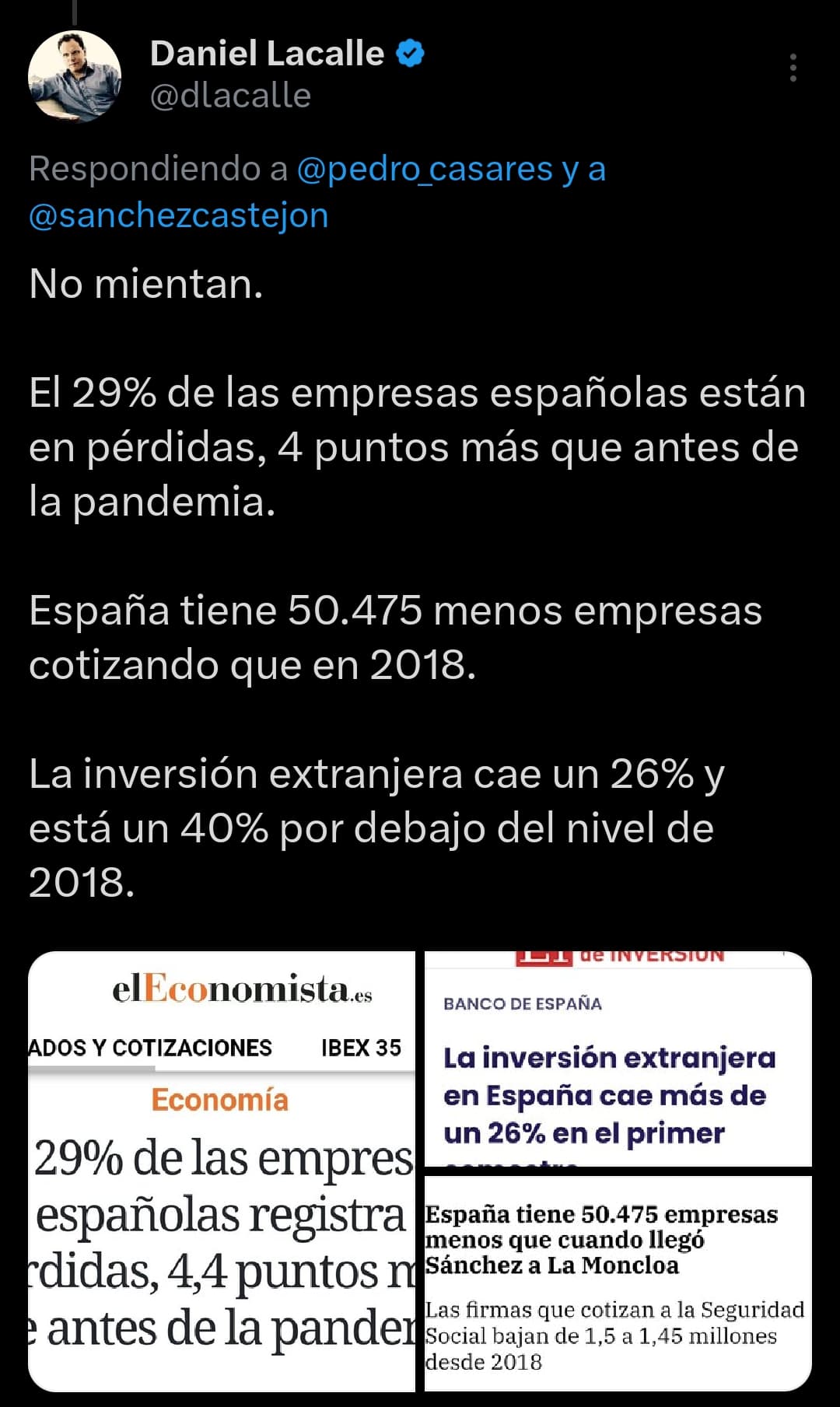
Task: Open the @sanchezcastejon mention link
Action: pos(179,215)
